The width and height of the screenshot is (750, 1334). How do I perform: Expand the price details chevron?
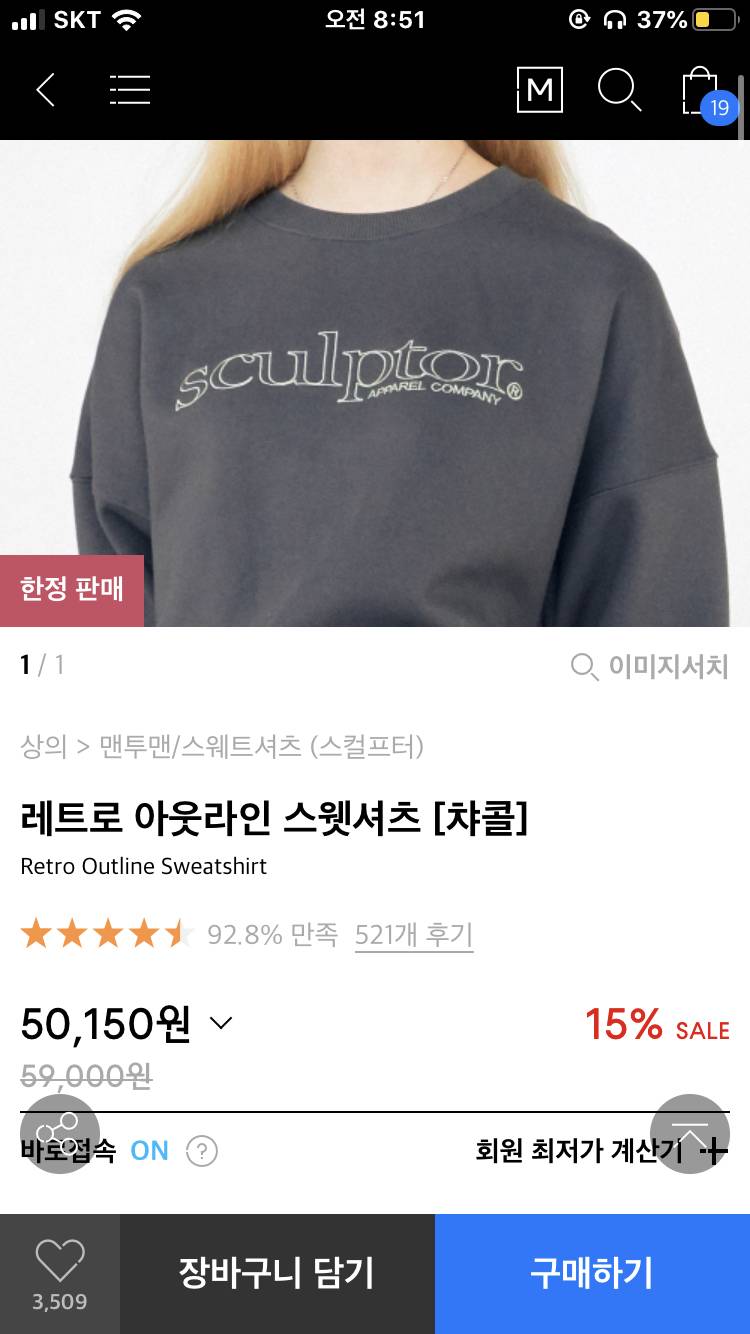pos(220,1024)
